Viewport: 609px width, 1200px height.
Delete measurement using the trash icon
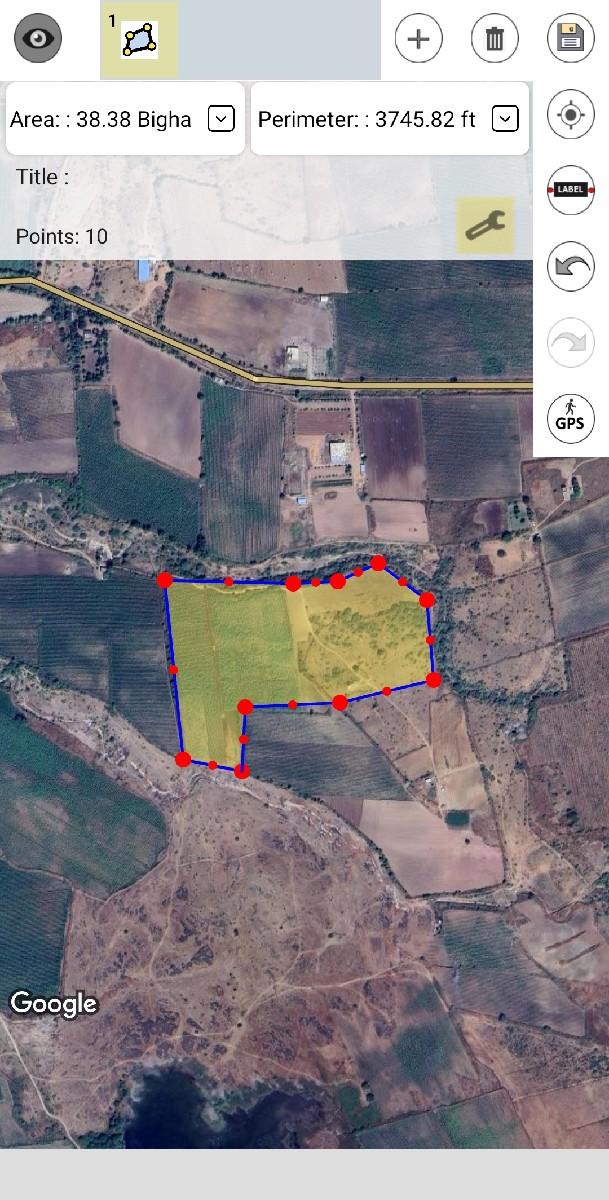[x=495, y=39]
